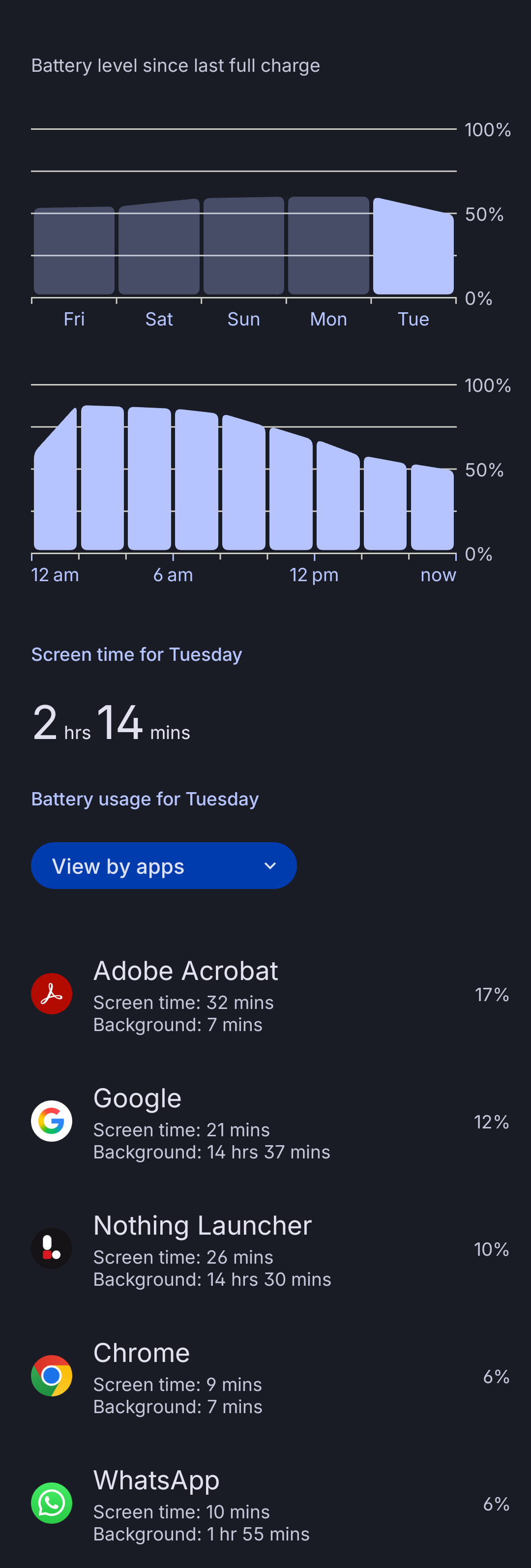531x1568 pixels.
Task: Select the Tue bar in daily chart
Action: tap(413, 248)
